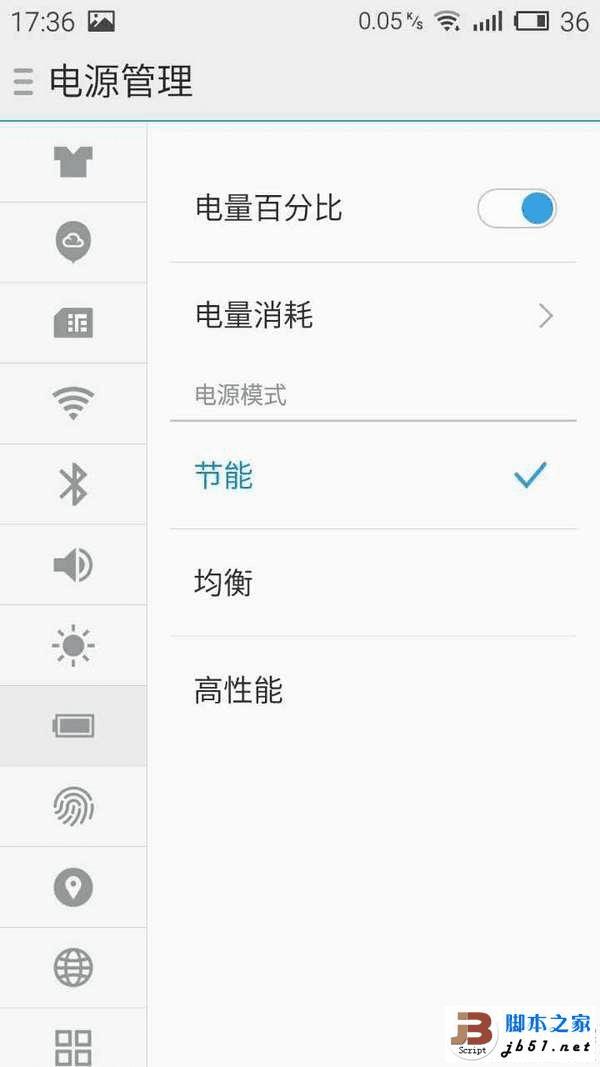Choose the 高性能 power mode
600x1067 pixels.
373,690
